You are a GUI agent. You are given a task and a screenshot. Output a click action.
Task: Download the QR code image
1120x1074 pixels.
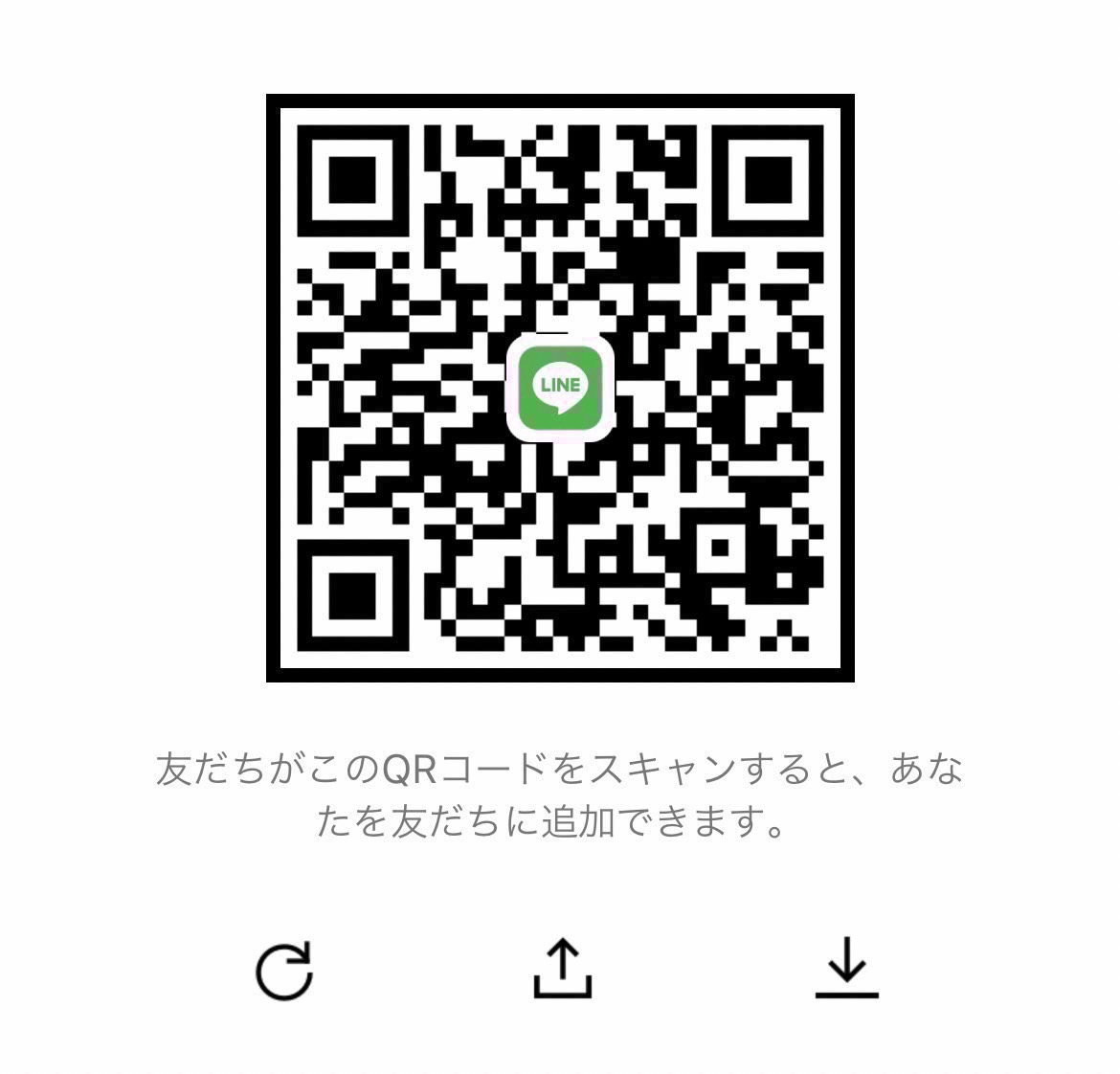[x=846, y=969]
